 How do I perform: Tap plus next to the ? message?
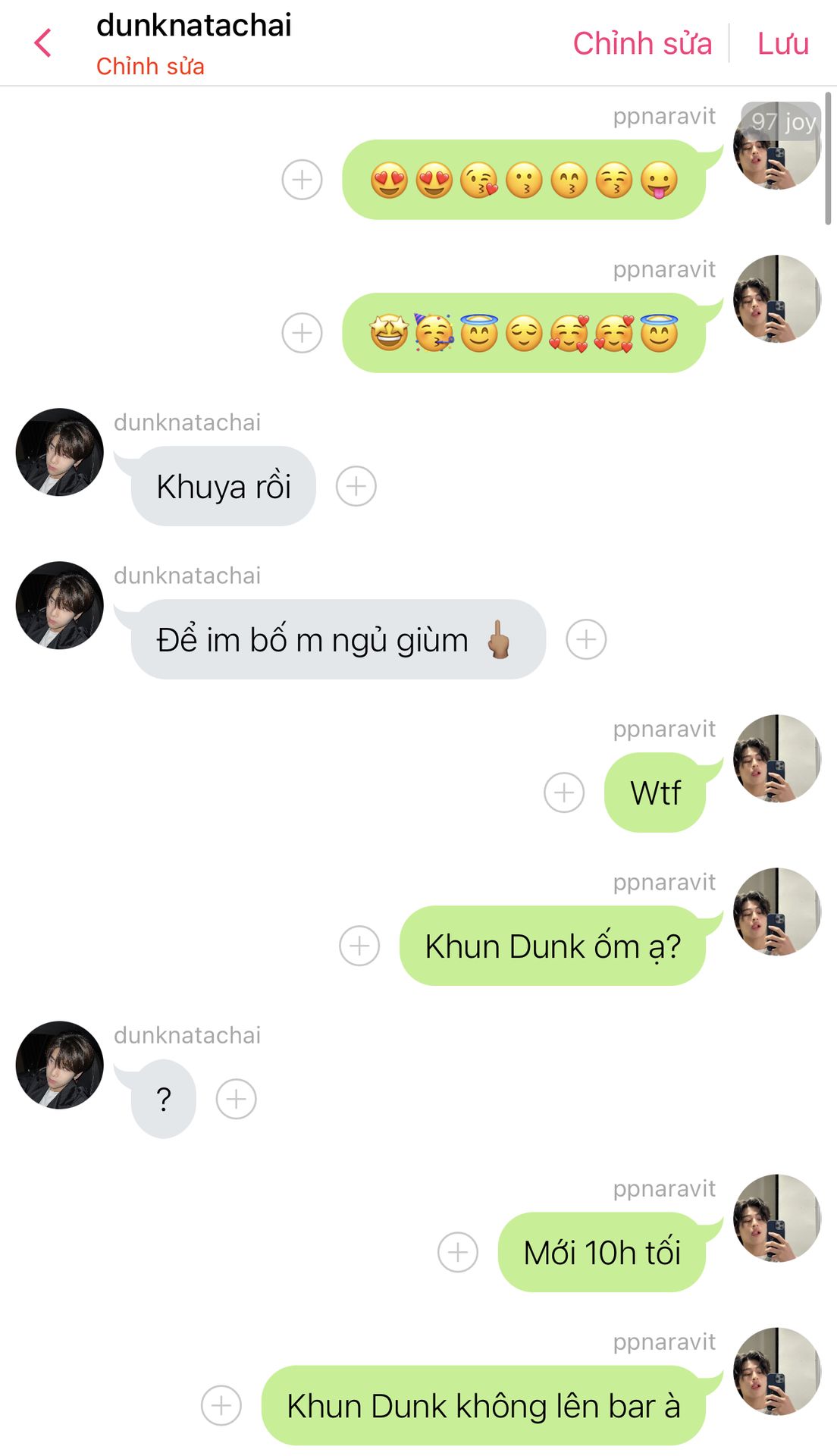pos(237,1099)
